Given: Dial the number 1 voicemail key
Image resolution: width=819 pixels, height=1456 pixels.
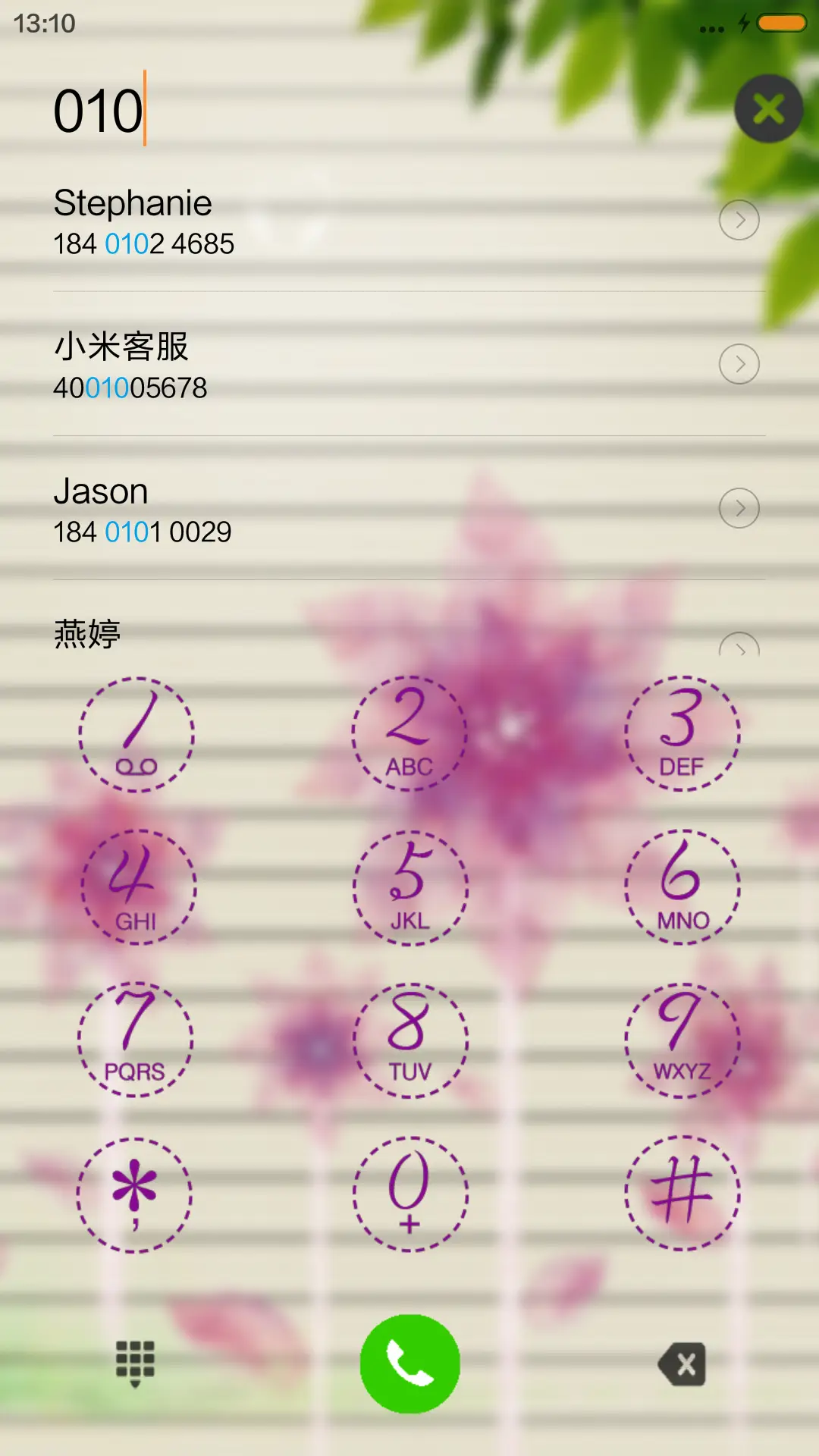Looking at the screenshot, I should point(135,736).
